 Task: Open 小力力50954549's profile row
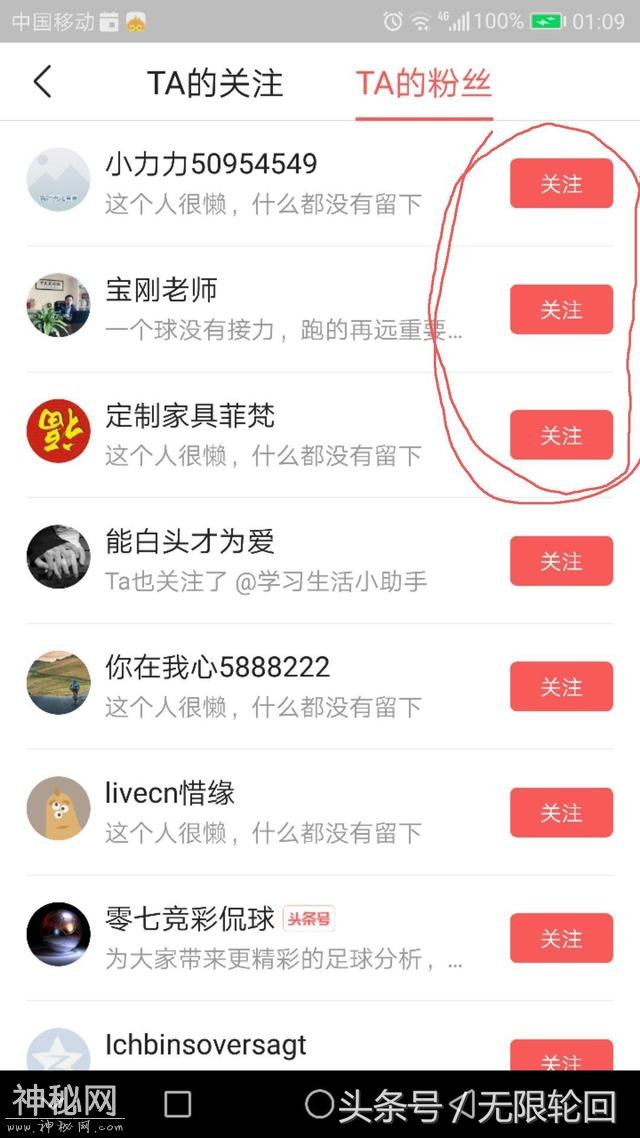260,184
